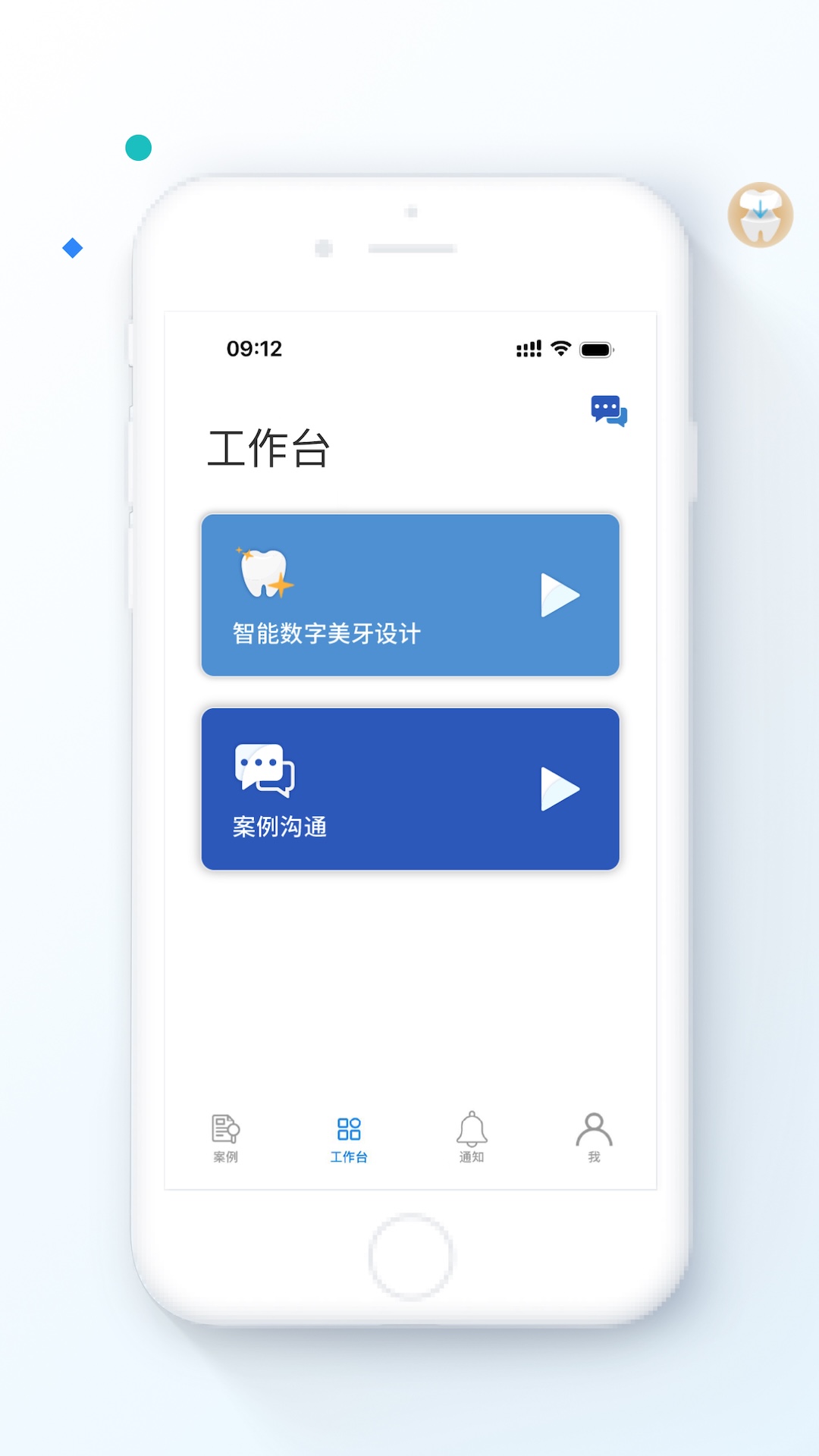The width and height of the screenshot is (819, 1456).
Task: Open 案例沟通
Action: [x=409, y=789]
